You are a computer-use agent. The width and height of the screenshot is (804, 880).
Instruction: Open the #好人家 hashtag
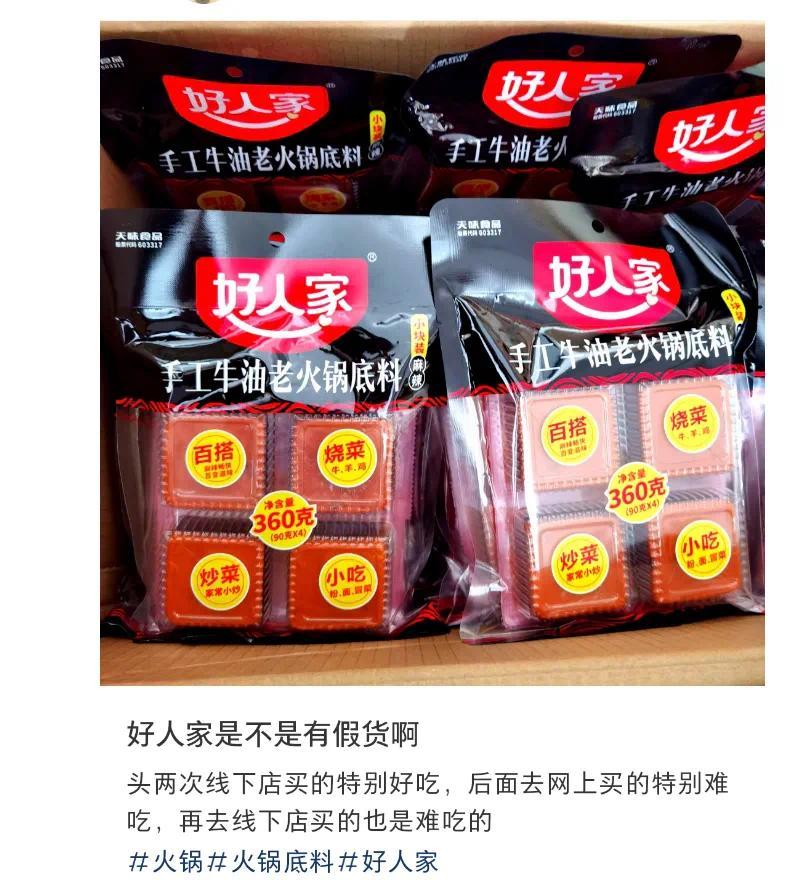click(x=388, y=861)
